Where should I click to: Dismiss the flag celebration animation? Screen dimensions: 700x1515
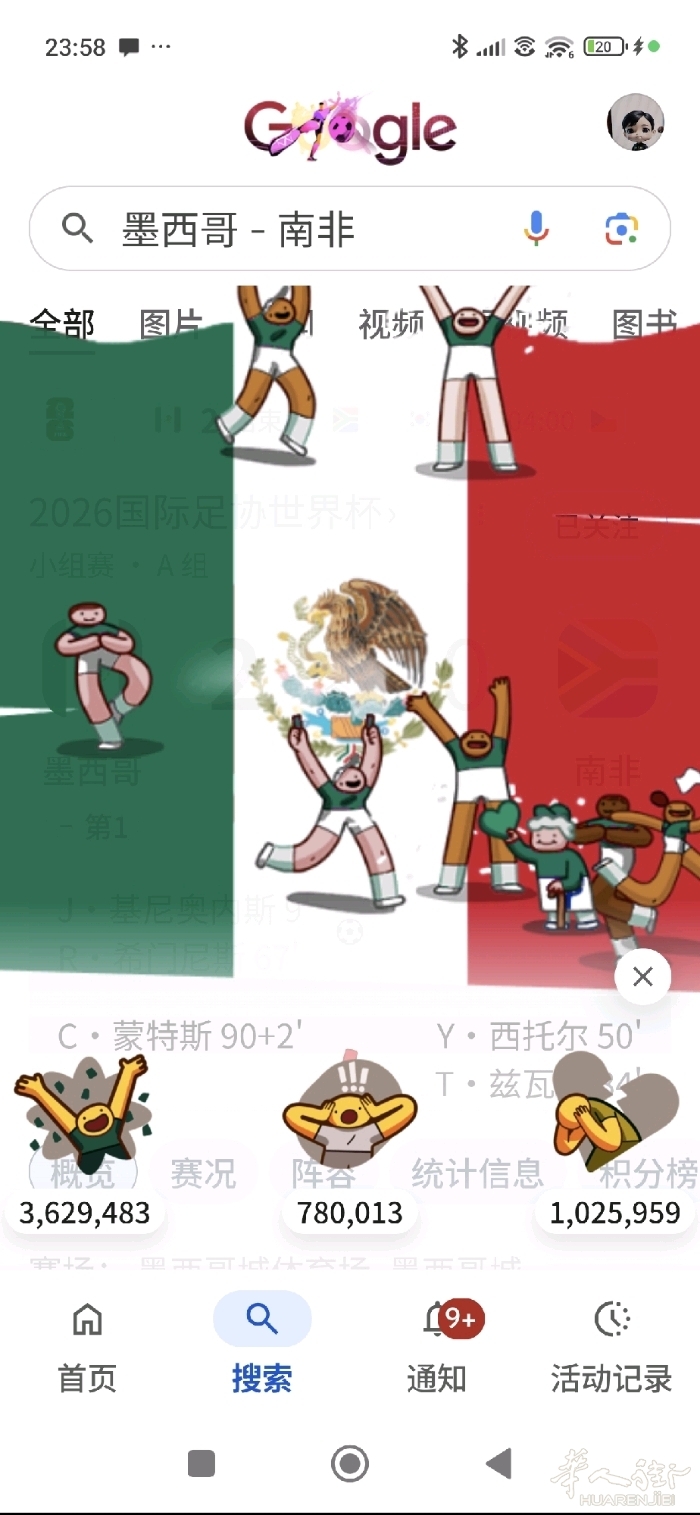click(643, 977)
